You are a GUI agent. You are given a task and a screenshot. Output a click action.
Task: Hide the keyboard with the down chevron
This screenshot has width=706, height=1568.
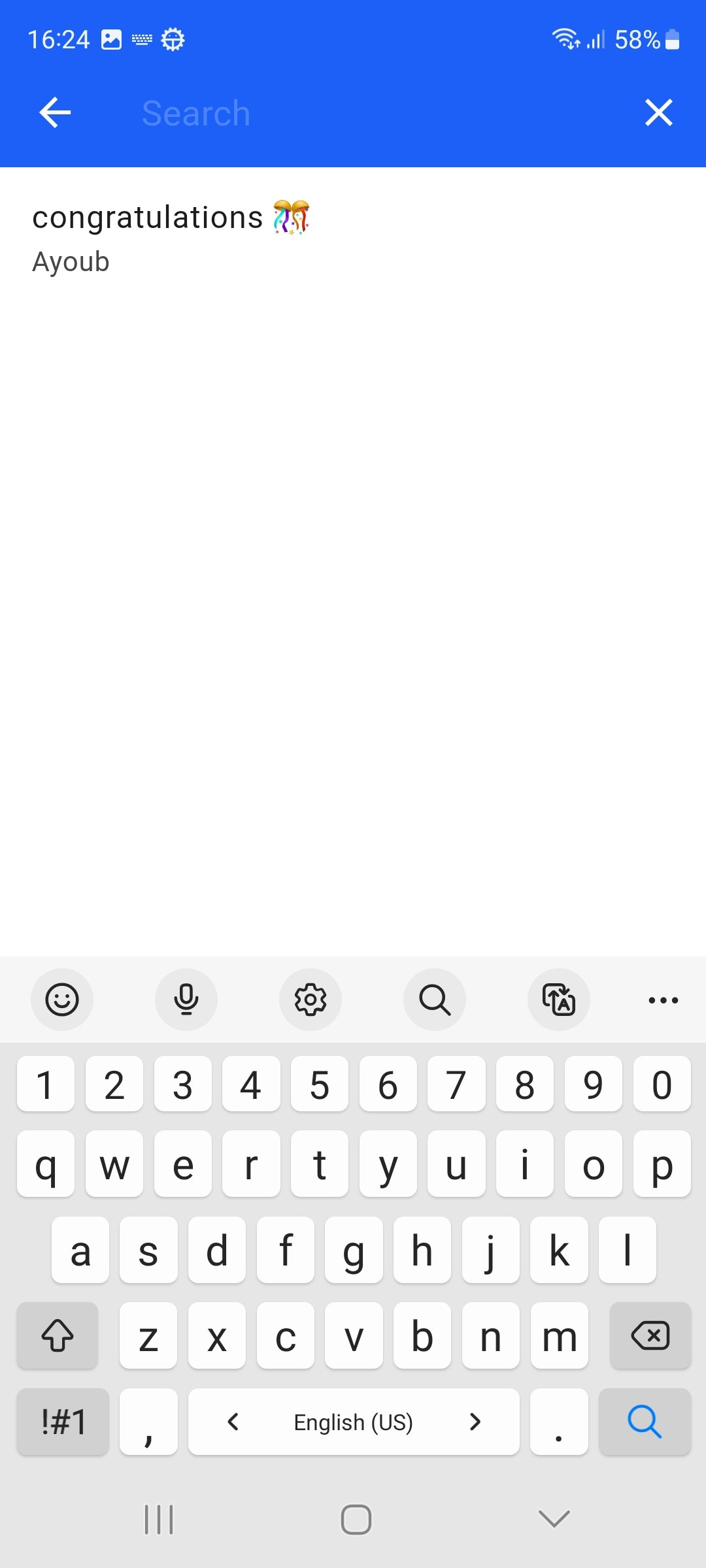554,1519
